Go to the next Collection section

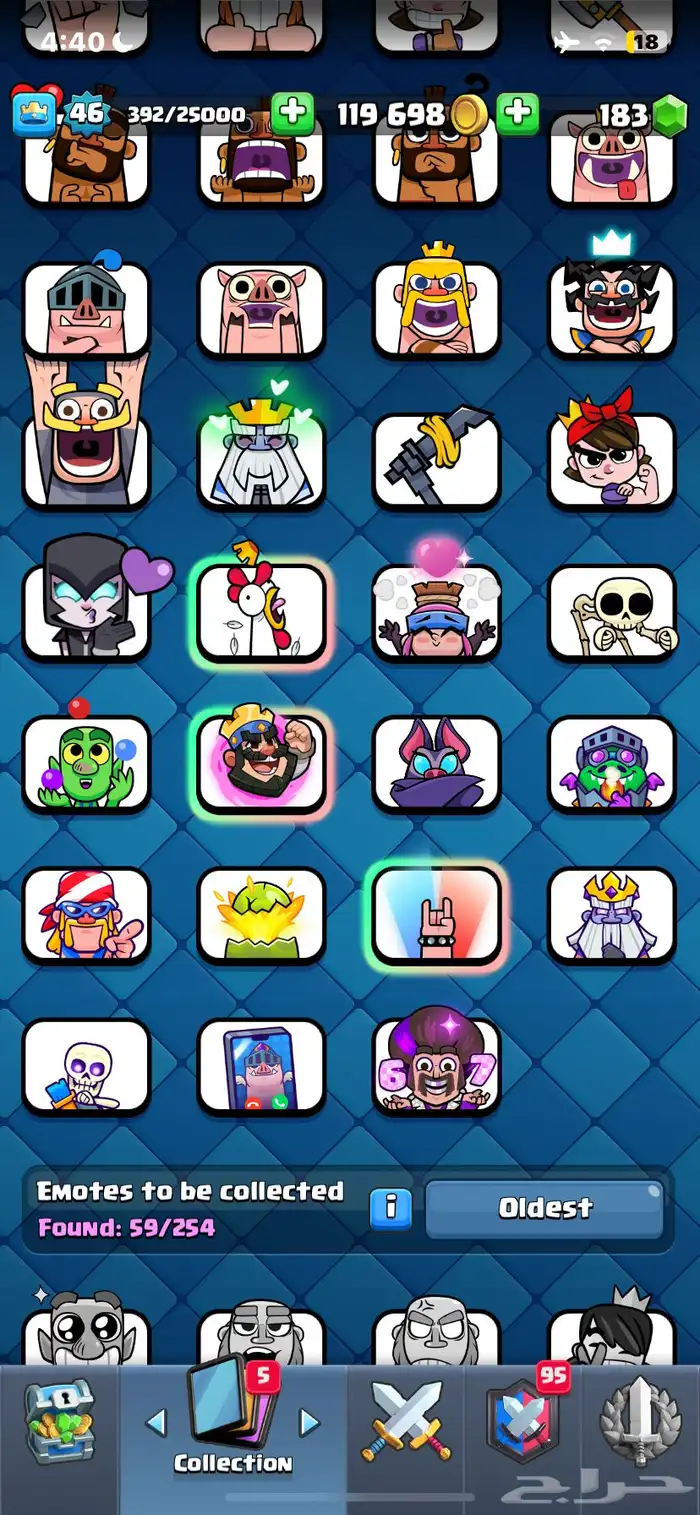point(310,1422)
